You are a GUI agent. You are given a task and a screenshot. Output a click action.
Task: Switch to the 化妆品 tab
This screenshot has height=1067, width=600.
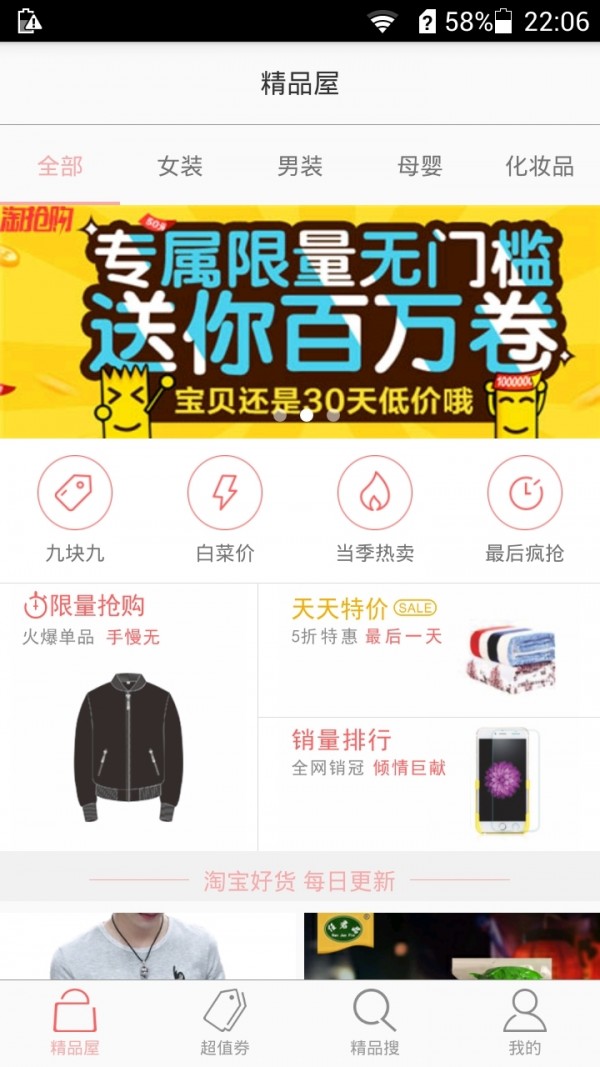click(x=539, y=166)
